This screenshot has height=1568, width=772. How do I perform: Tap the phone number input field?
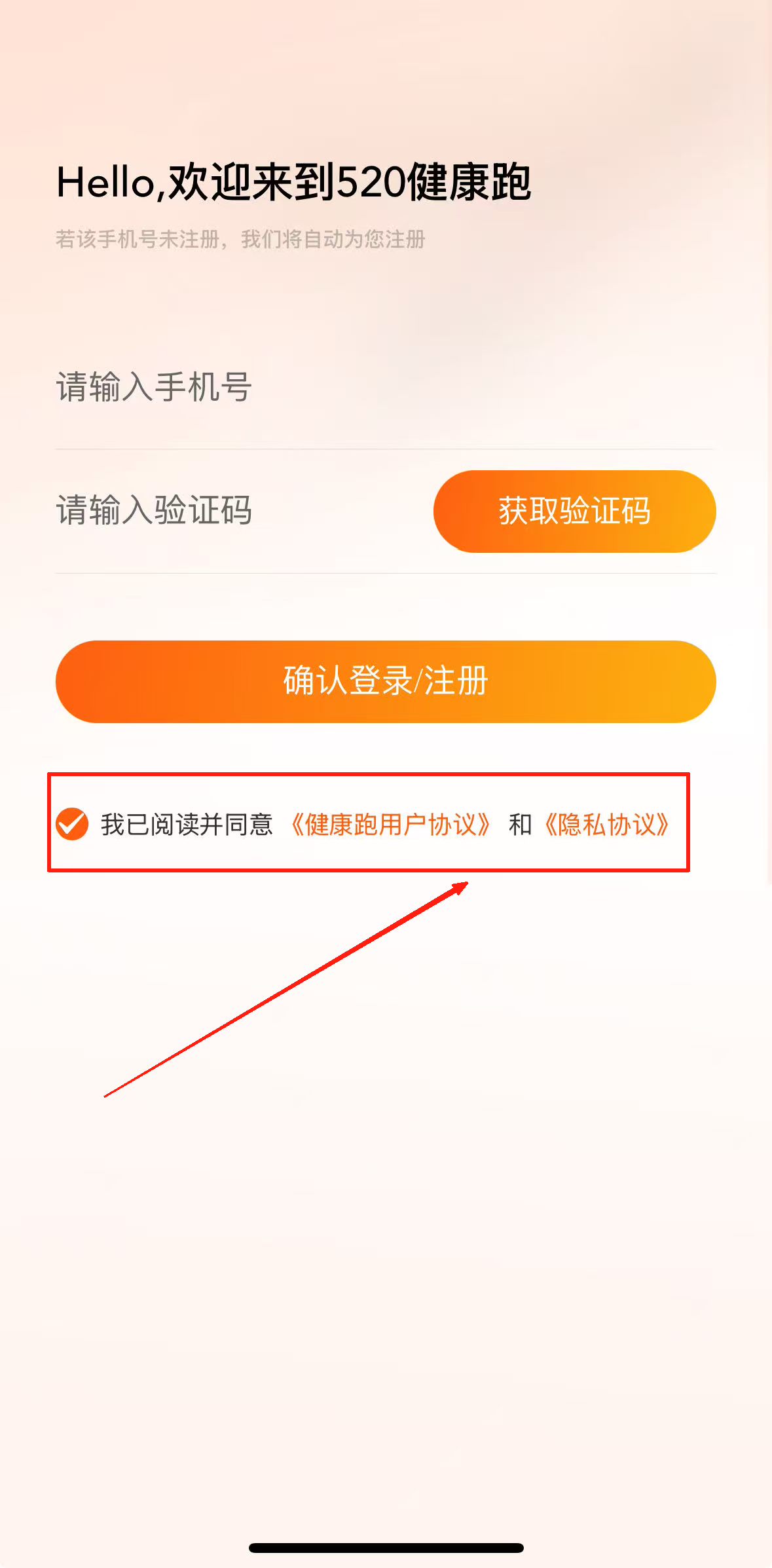click(385, 386)
